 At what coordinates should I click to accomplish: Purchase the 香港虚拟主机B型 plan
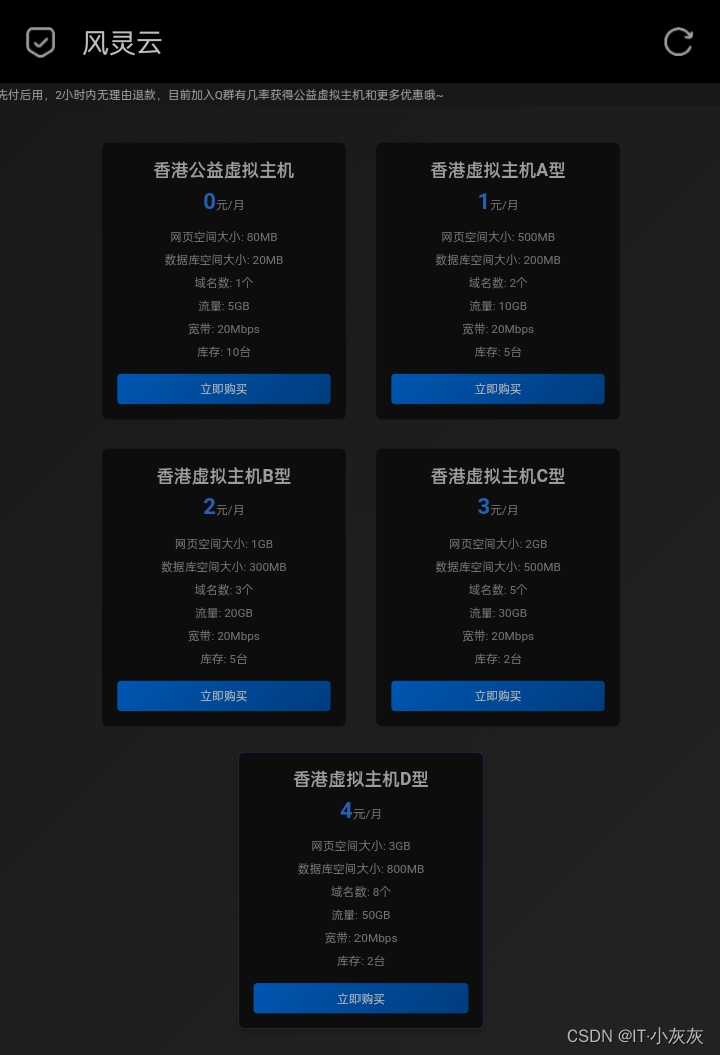(224, 696)
